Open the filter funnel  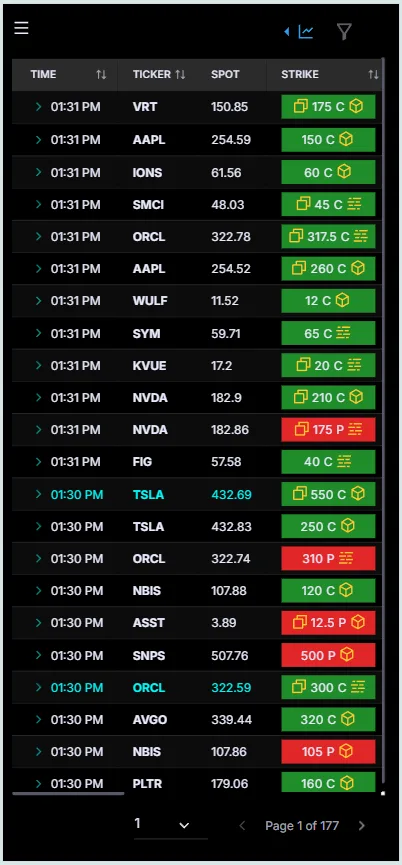pos(344,32)
